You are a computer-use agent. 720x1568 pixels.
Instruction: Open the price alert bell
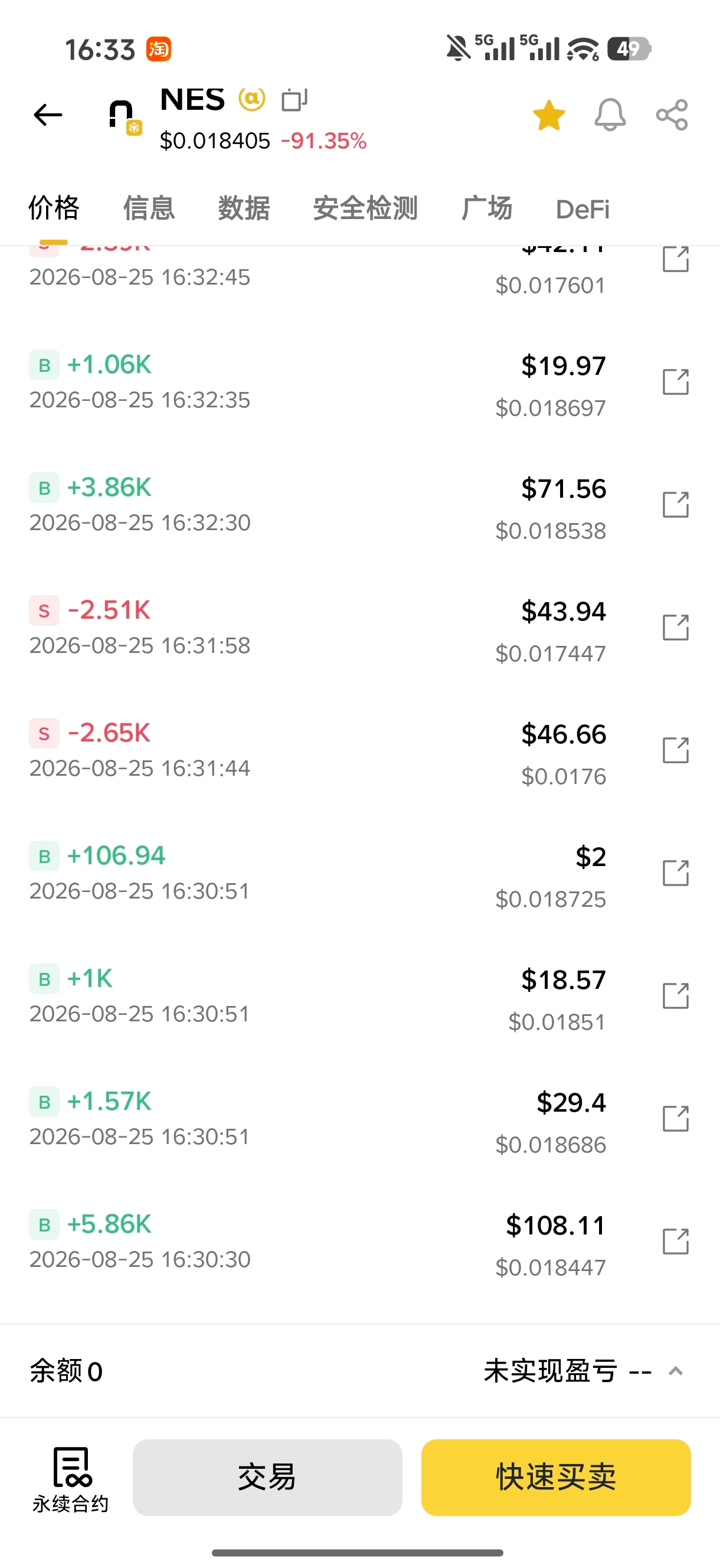610,115
